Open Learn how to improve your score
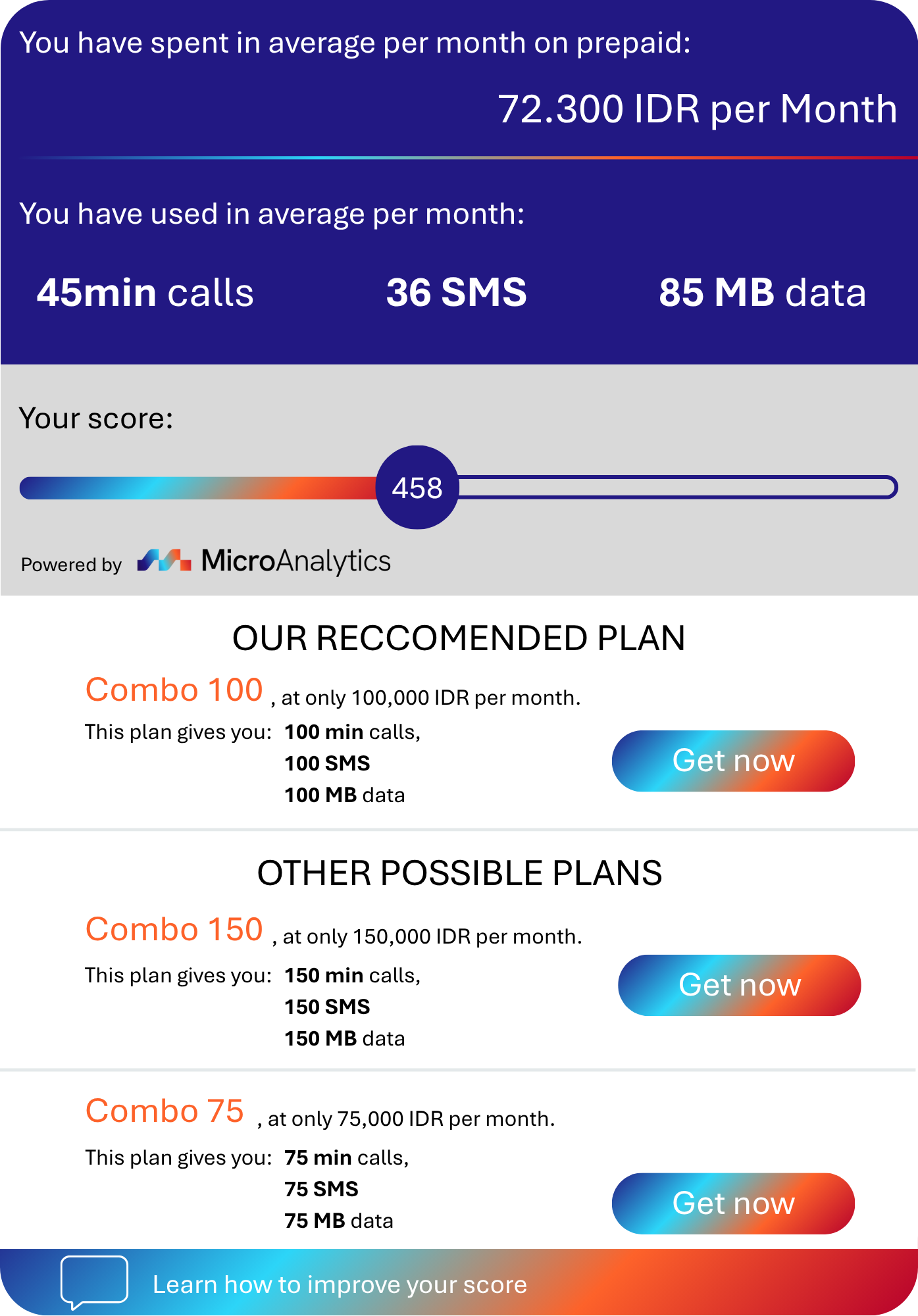 (x=340, y=1284)
